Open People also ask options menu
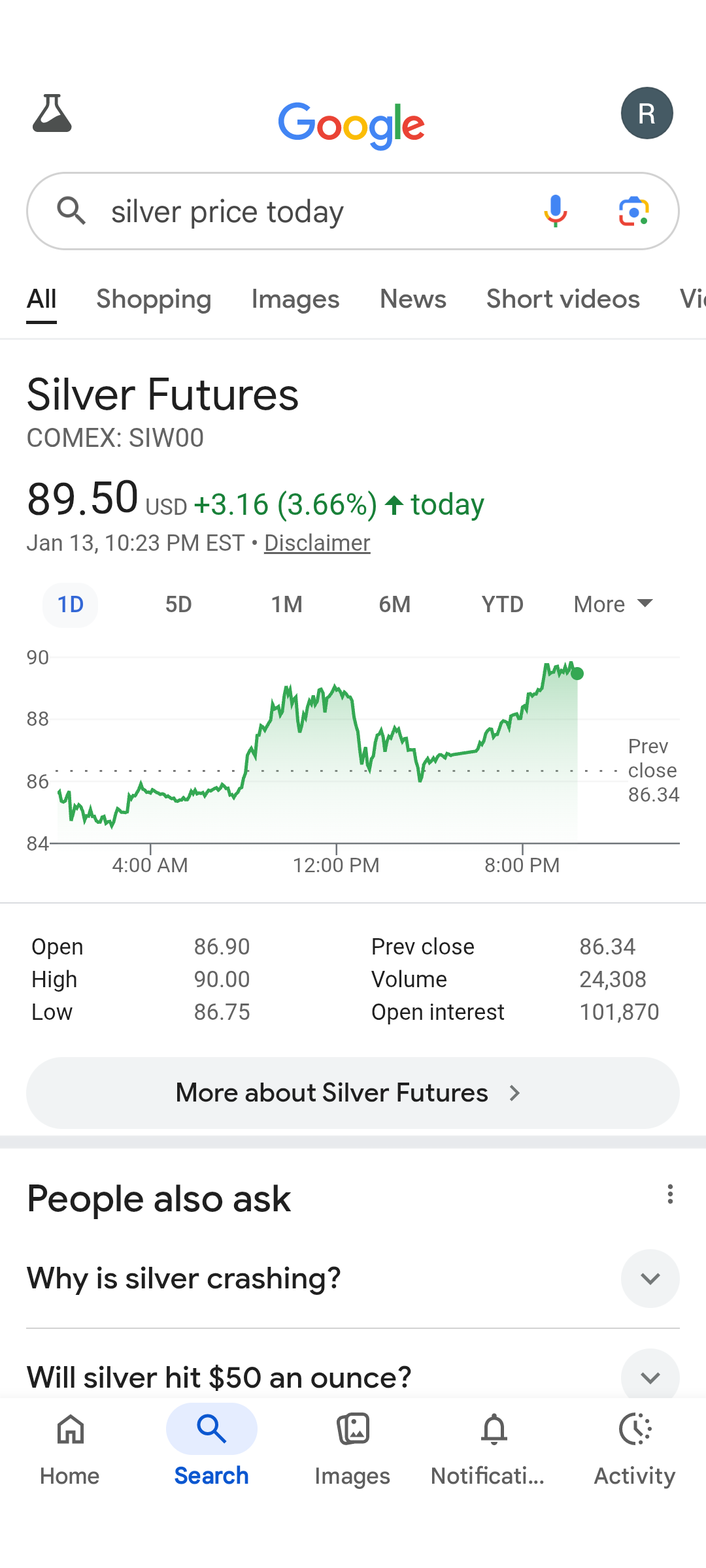The width and height of the screenshot is (706, 1568). pos(670,1194)
